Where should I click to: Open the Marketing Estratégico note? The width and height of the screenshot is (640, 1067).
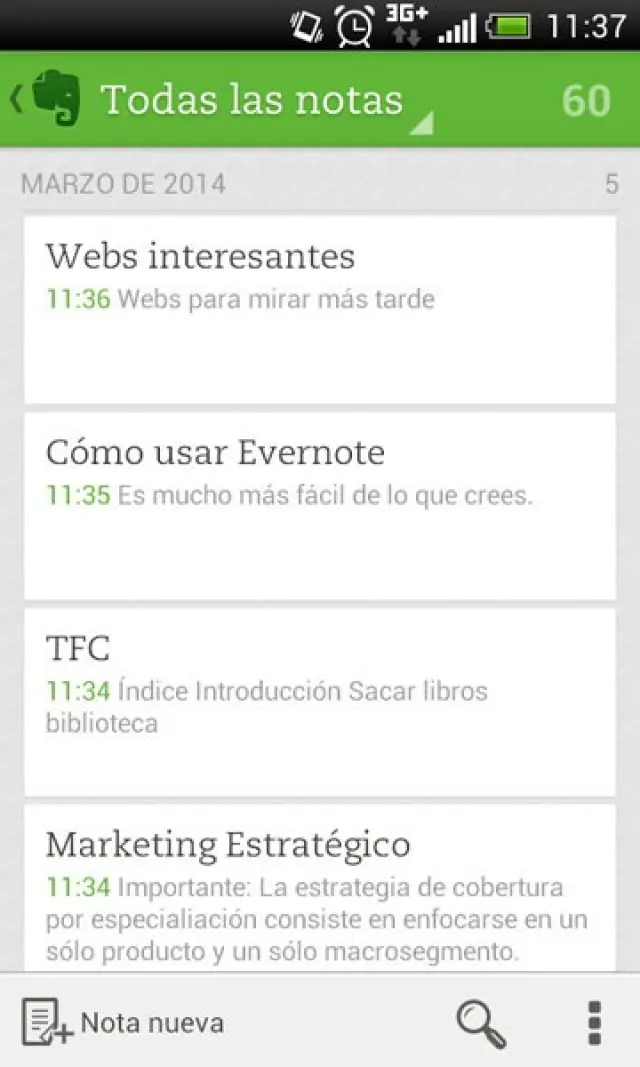(x=319, y=888)
